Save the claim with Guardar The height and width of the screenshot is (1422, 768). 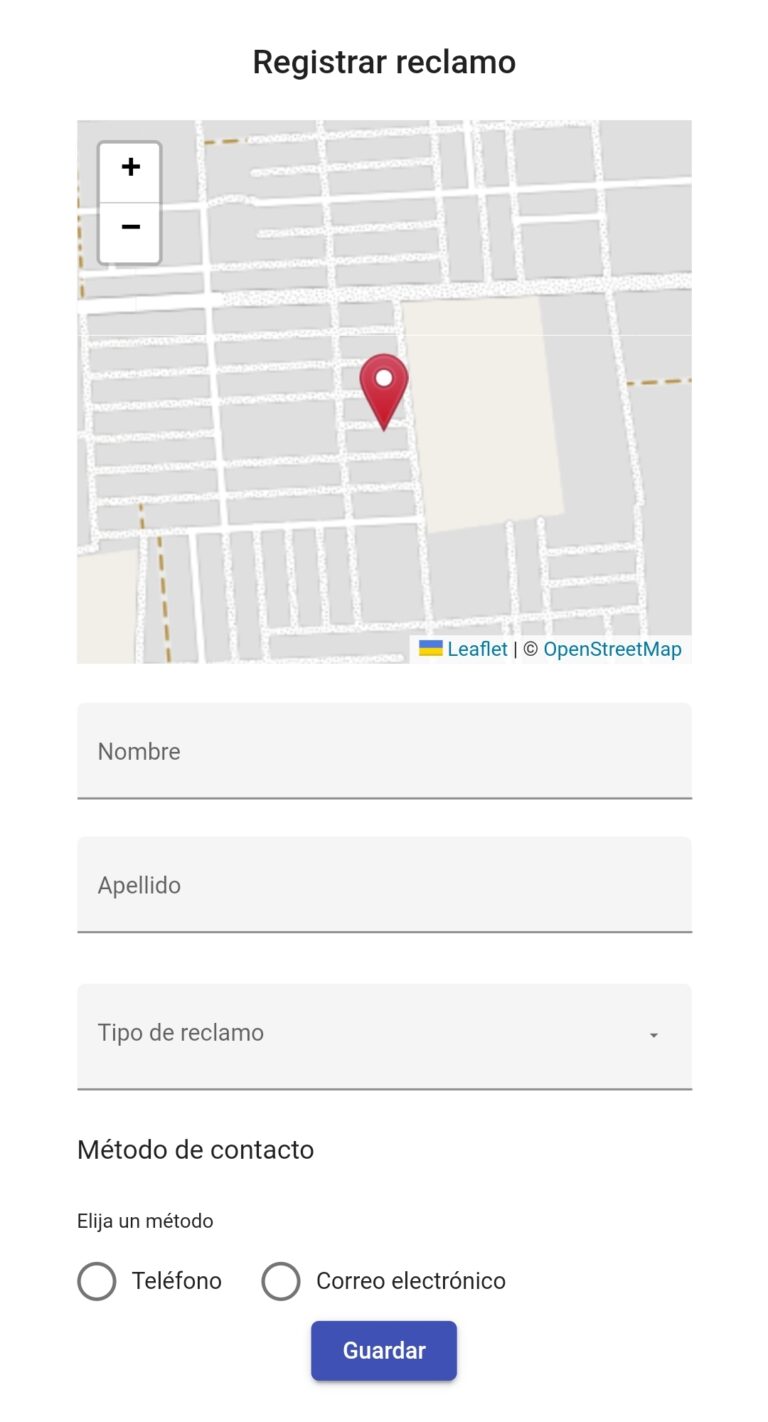(384, 1351)
